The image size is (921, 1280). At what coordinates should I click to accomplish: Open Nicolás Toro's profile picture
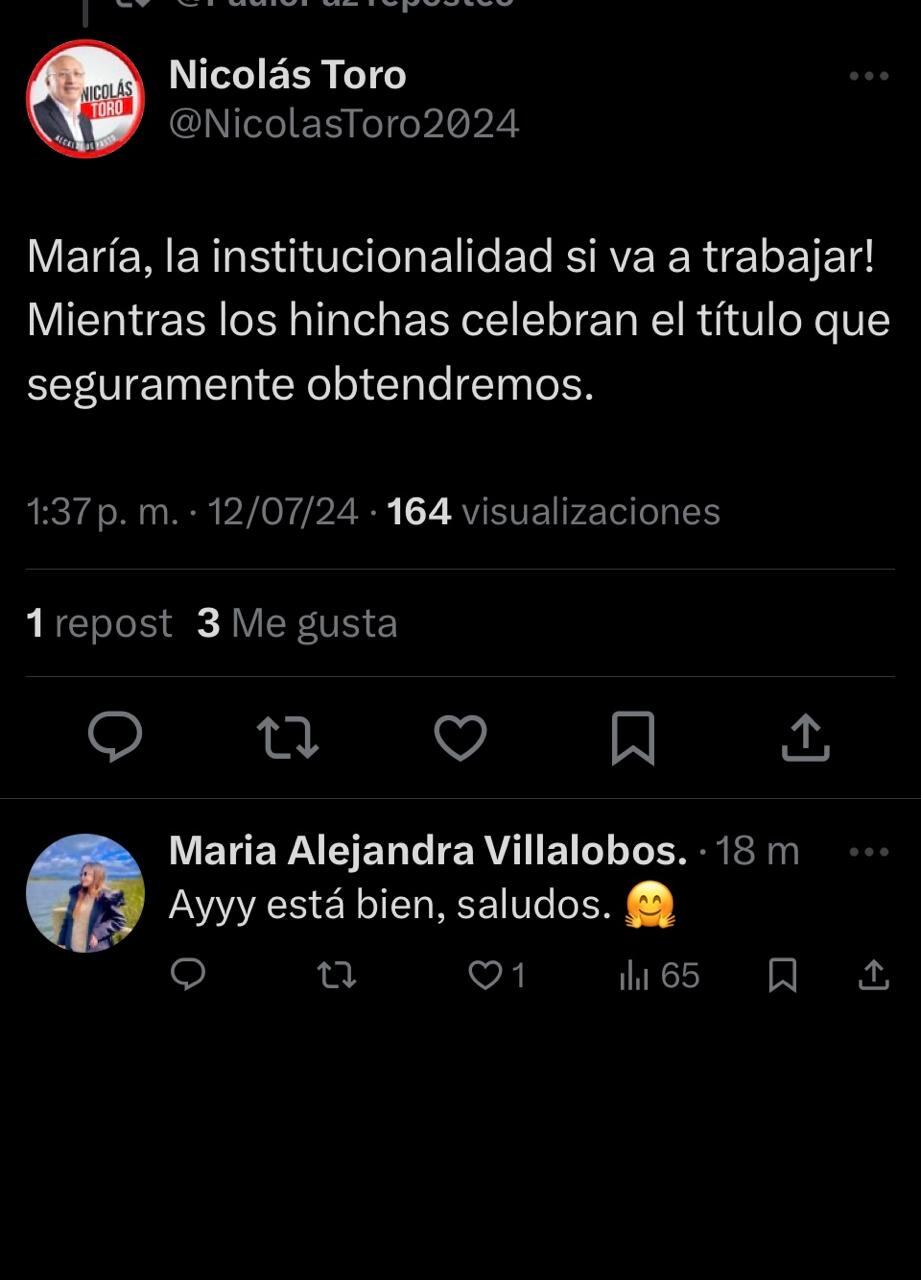85,99
